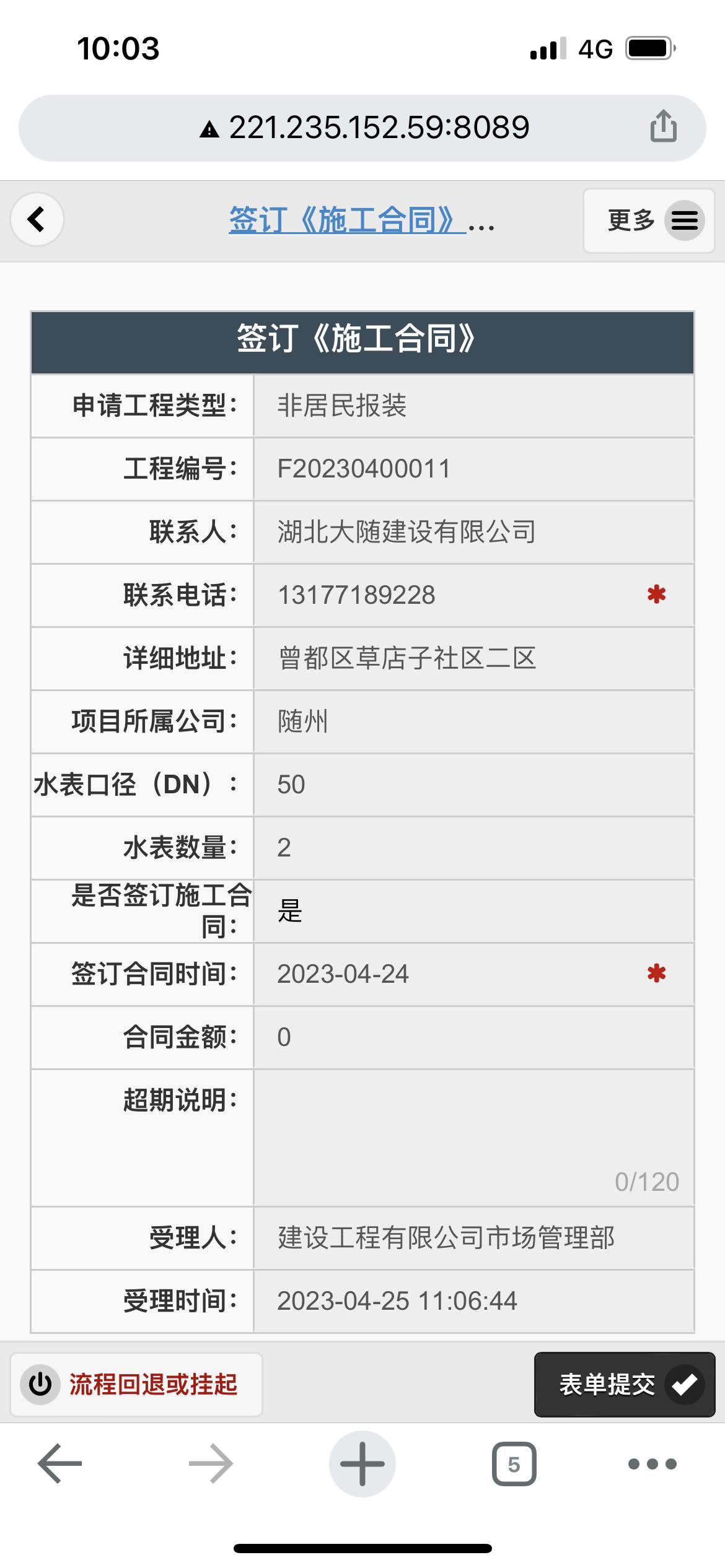Open the 签订《施工合同》 title link
The height and width of the screenshot is (1568, 725).
pyautogui.click(x=347, y=220)
